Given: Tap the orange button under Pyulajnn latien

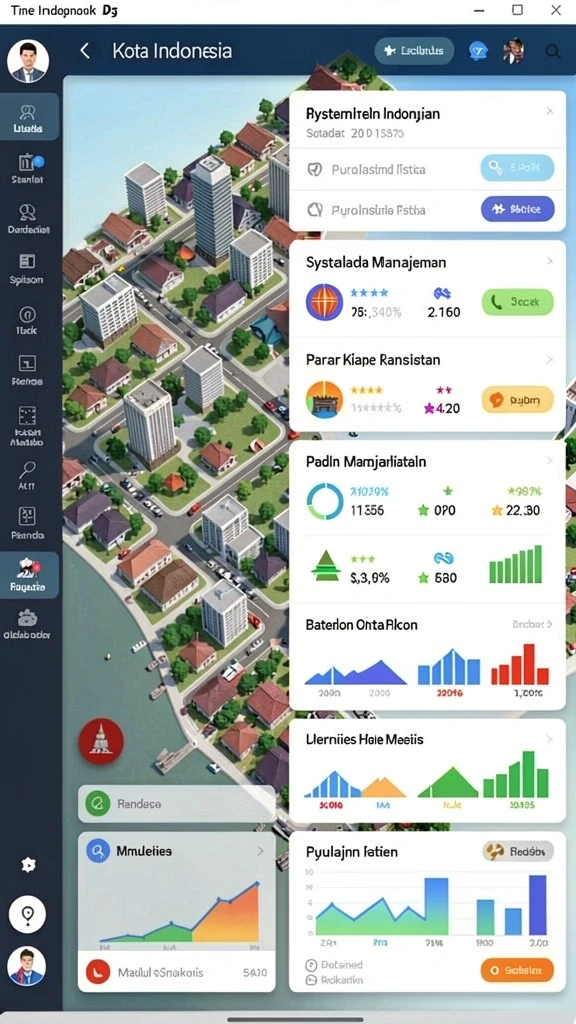Looking at the screenshot, I should point(517,970).
